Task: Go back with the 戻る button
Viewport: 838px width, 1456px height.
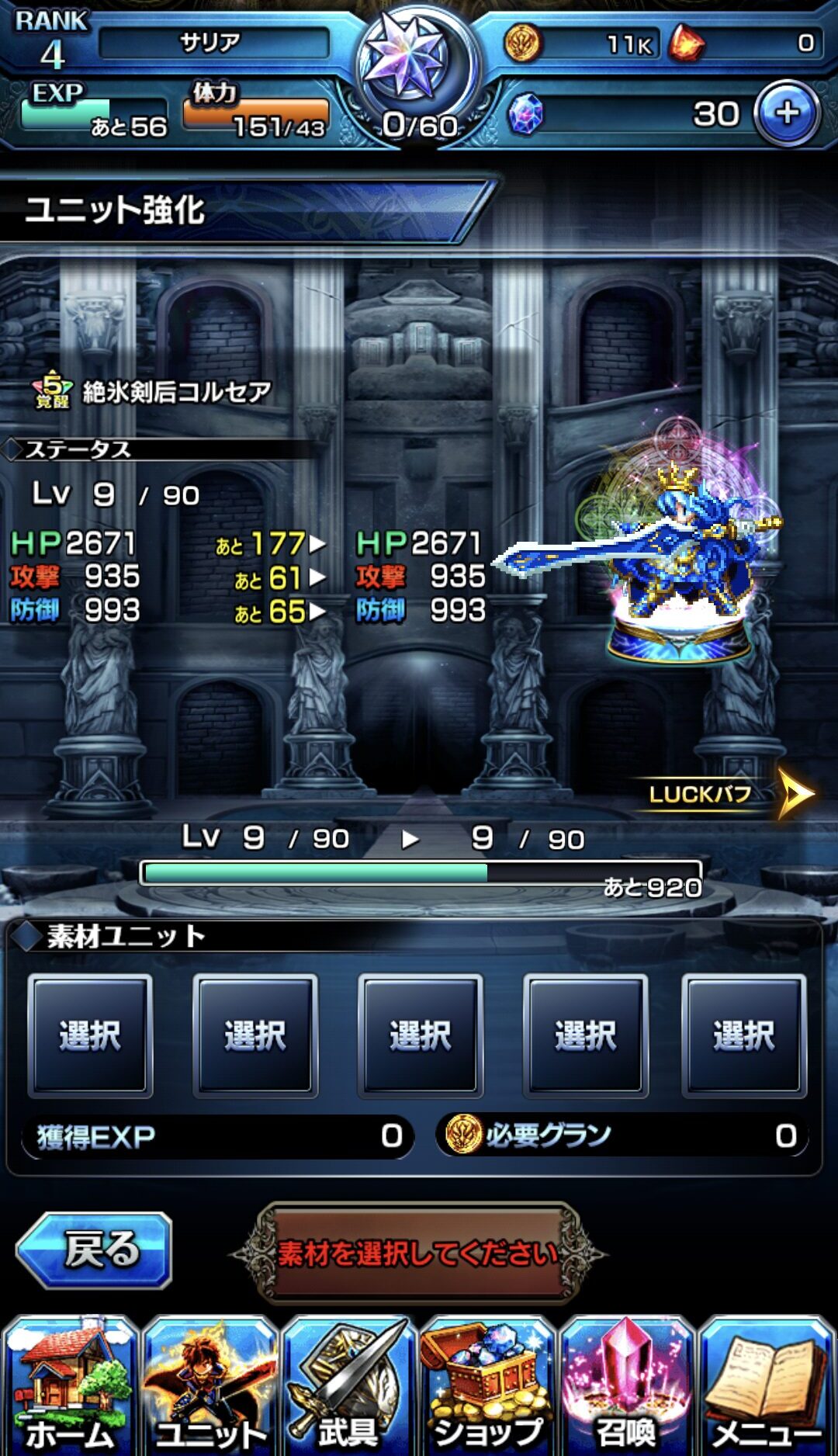Action: coord(94,1250)
